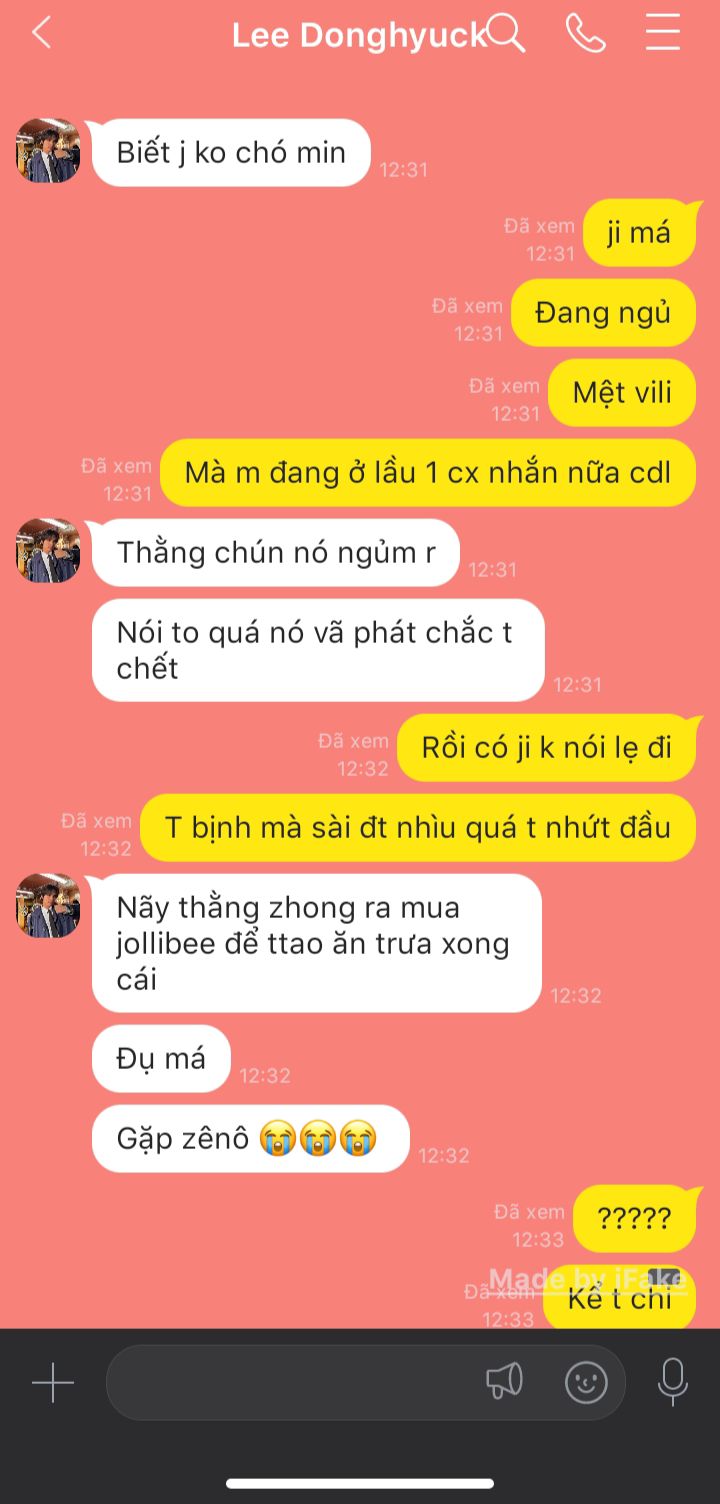Open the emoji and sticker picker
This screenshot has width=720, height=1504.
586,1383
